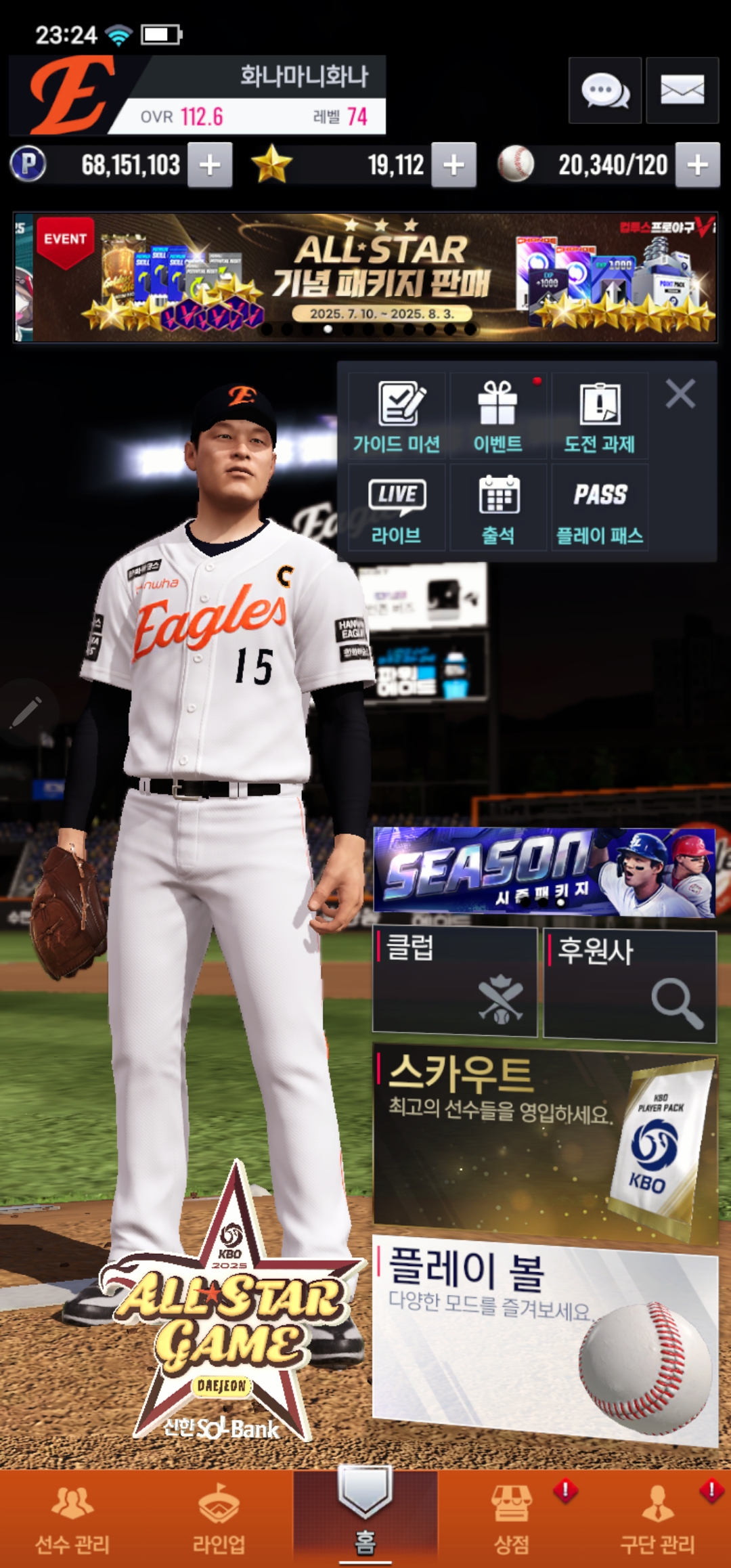The width and height of the screenshot is (731, 1568).
Task: Enter 스카우트 to recruit players
Action: pyautogui.click(x=544, y=1144)
